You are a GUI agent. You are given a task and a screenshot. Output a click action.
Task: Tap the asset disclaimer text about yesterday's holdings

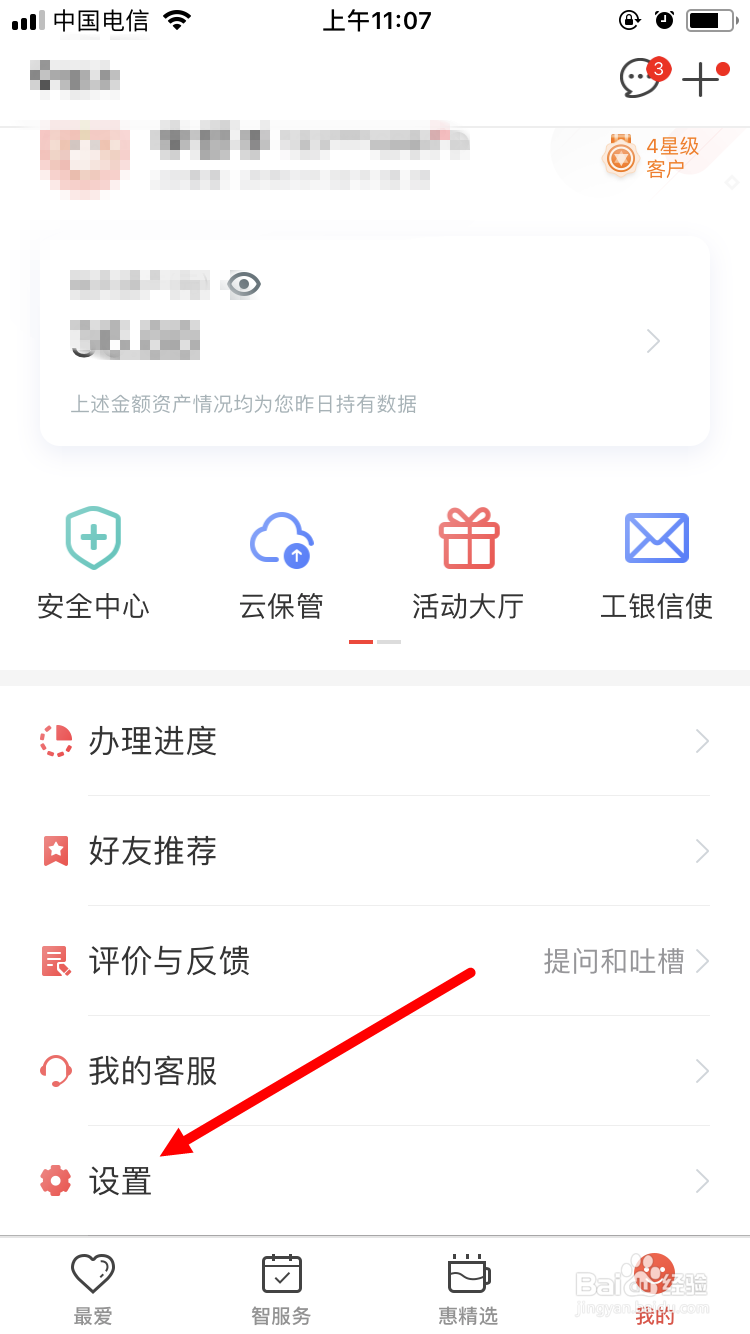(245, 404)
